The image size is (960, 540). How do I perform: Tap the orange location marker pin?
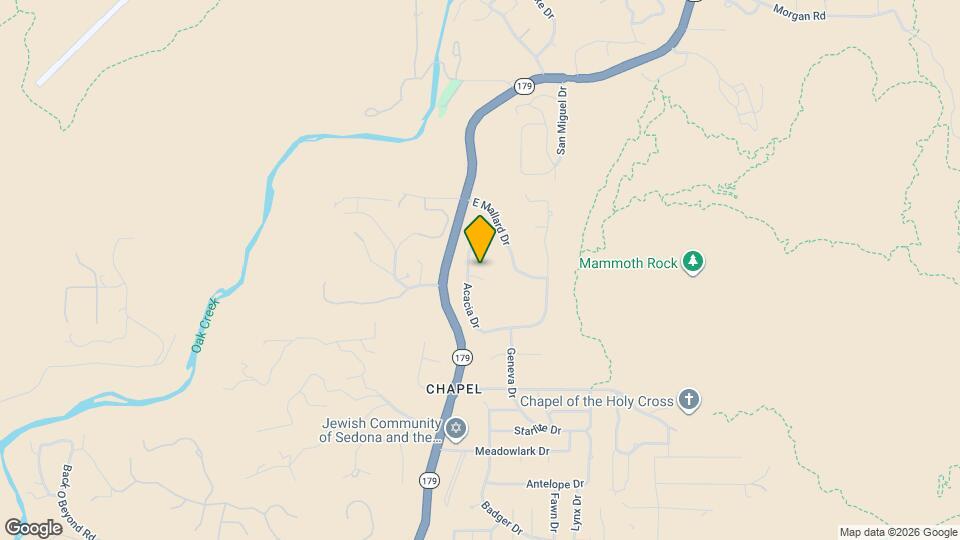[x=480, y=239]
